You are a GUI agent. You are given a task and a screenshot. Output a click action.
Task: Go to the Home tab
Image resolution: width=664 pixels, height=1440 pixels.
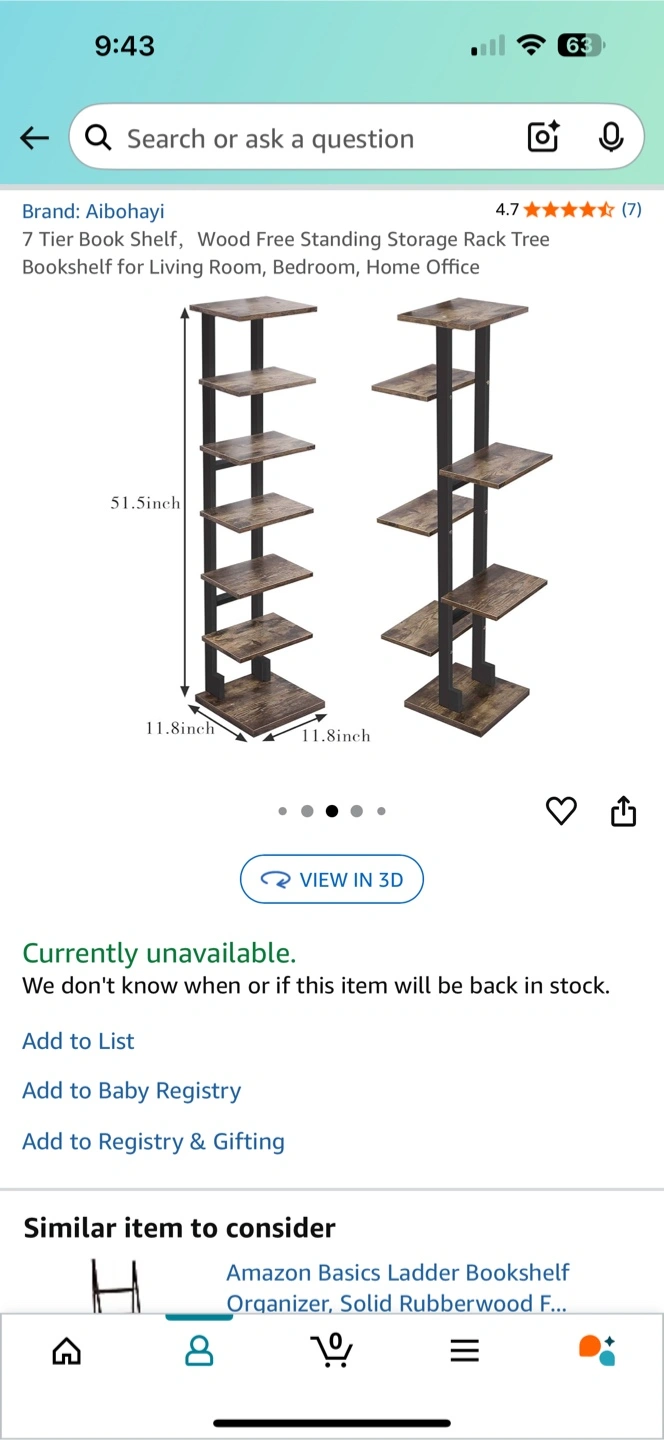click(66, 1352)
